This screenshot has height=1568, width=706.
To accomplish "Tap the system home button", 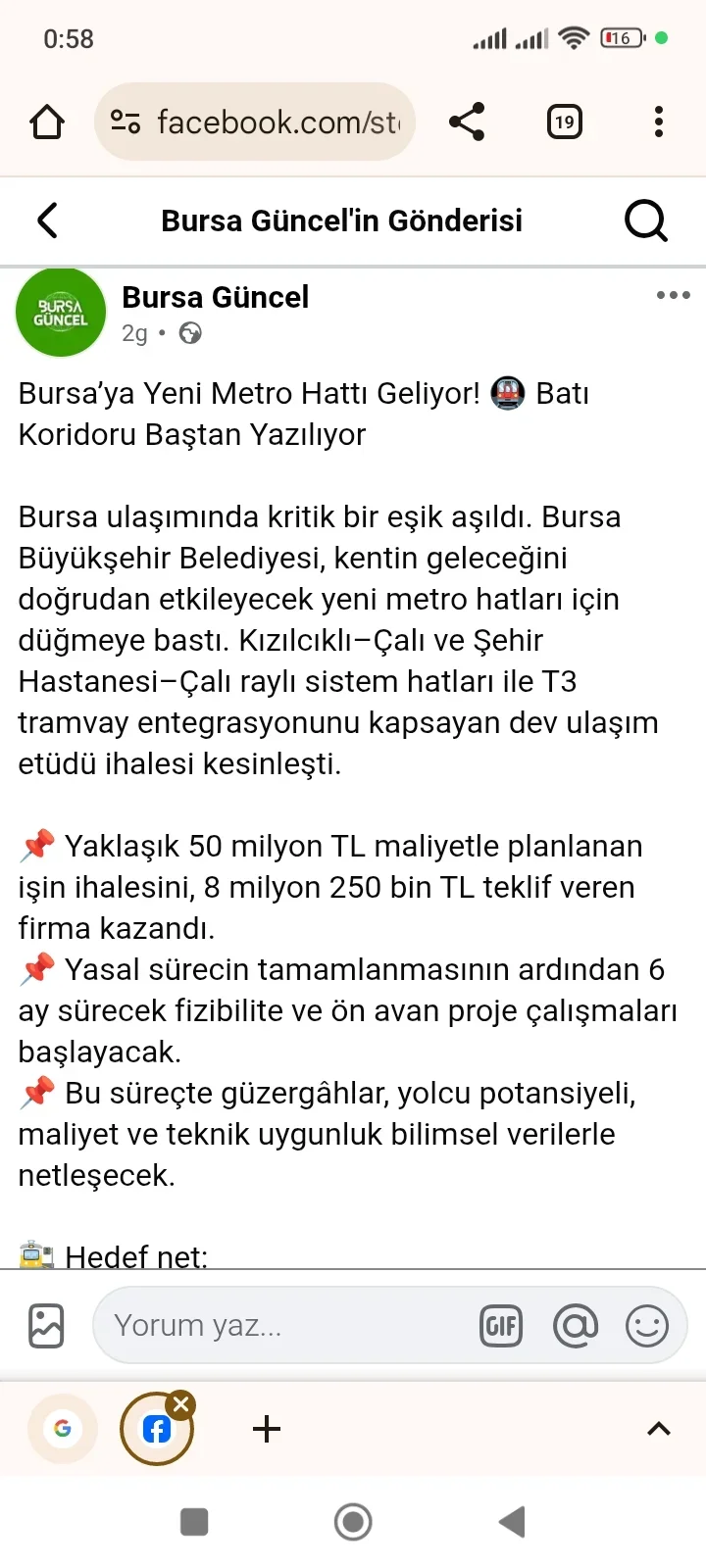I will coord(353,1522).
